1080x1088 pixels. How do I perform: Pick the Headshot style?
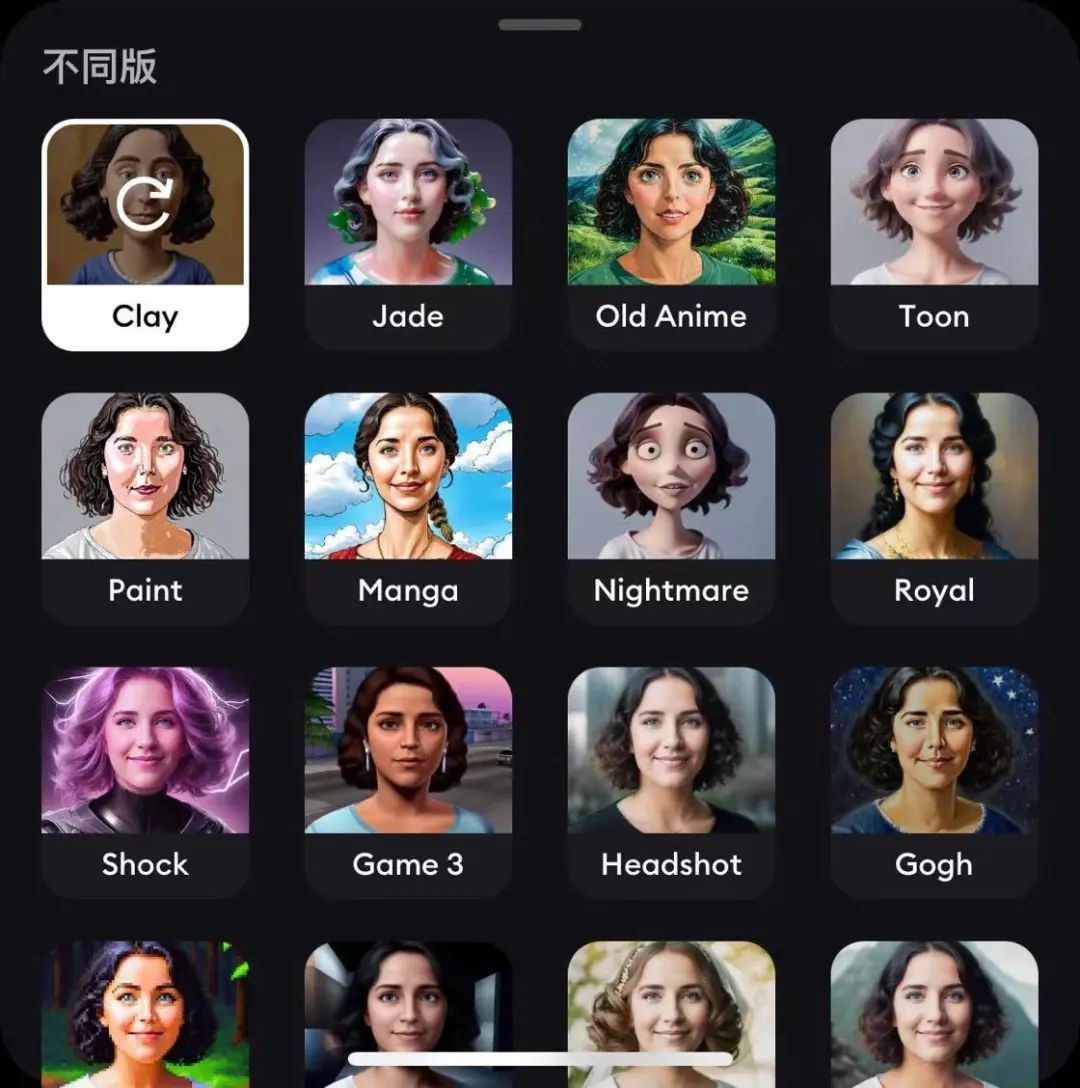pyautogui.click(x=671, y=781)
